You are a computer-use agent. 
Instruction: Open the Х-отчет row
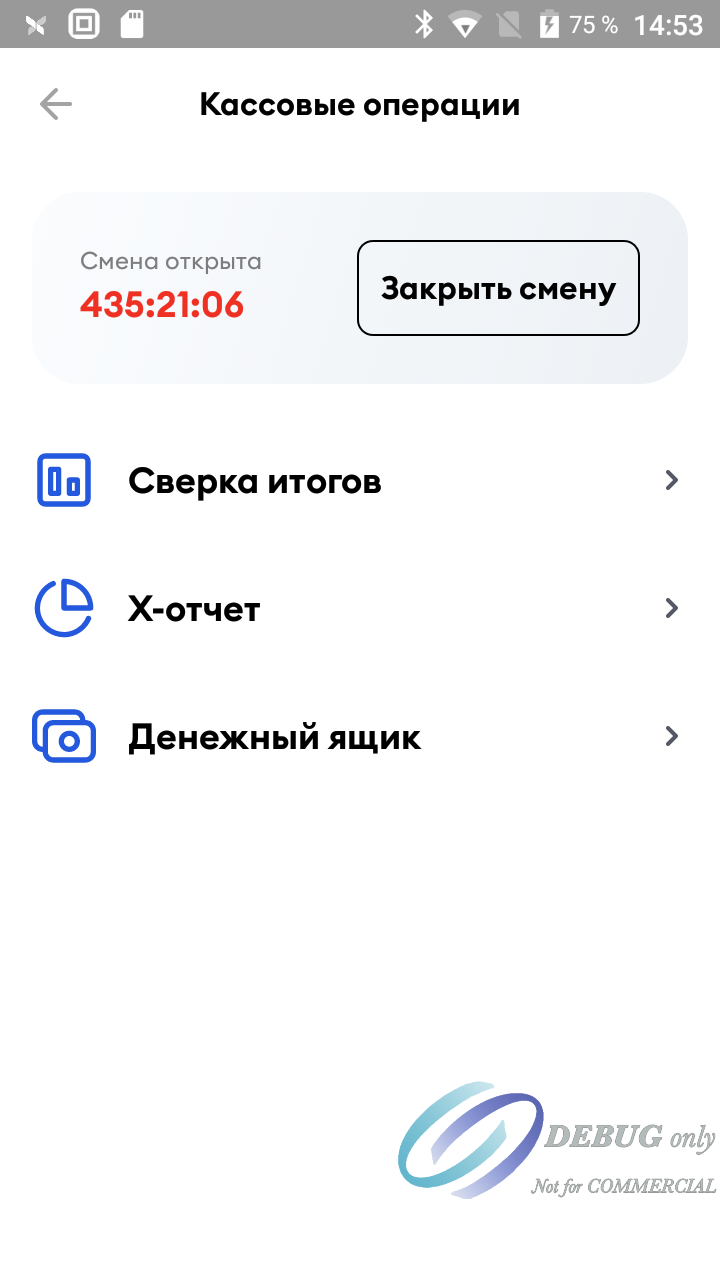click(360, 608)
